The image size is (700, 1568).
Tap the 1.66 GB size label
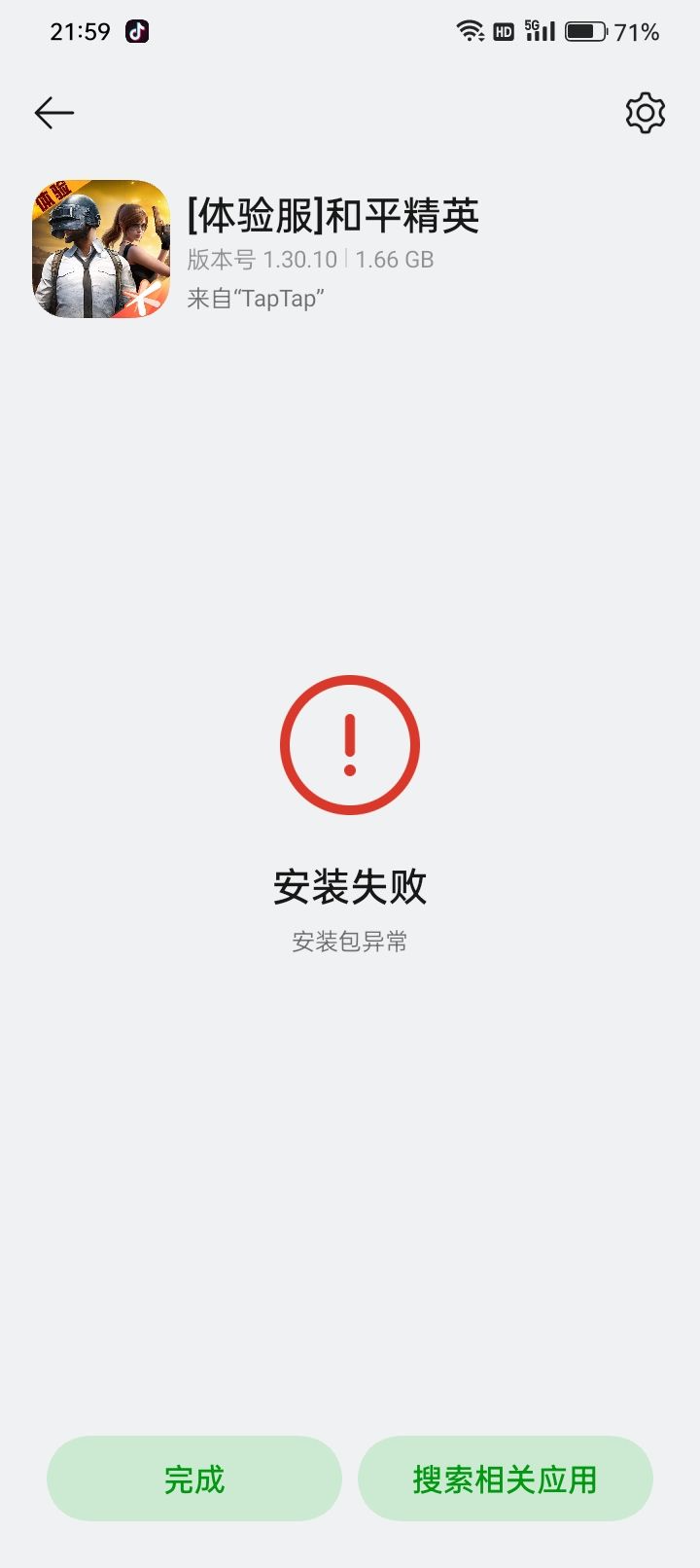click(394, 260)
